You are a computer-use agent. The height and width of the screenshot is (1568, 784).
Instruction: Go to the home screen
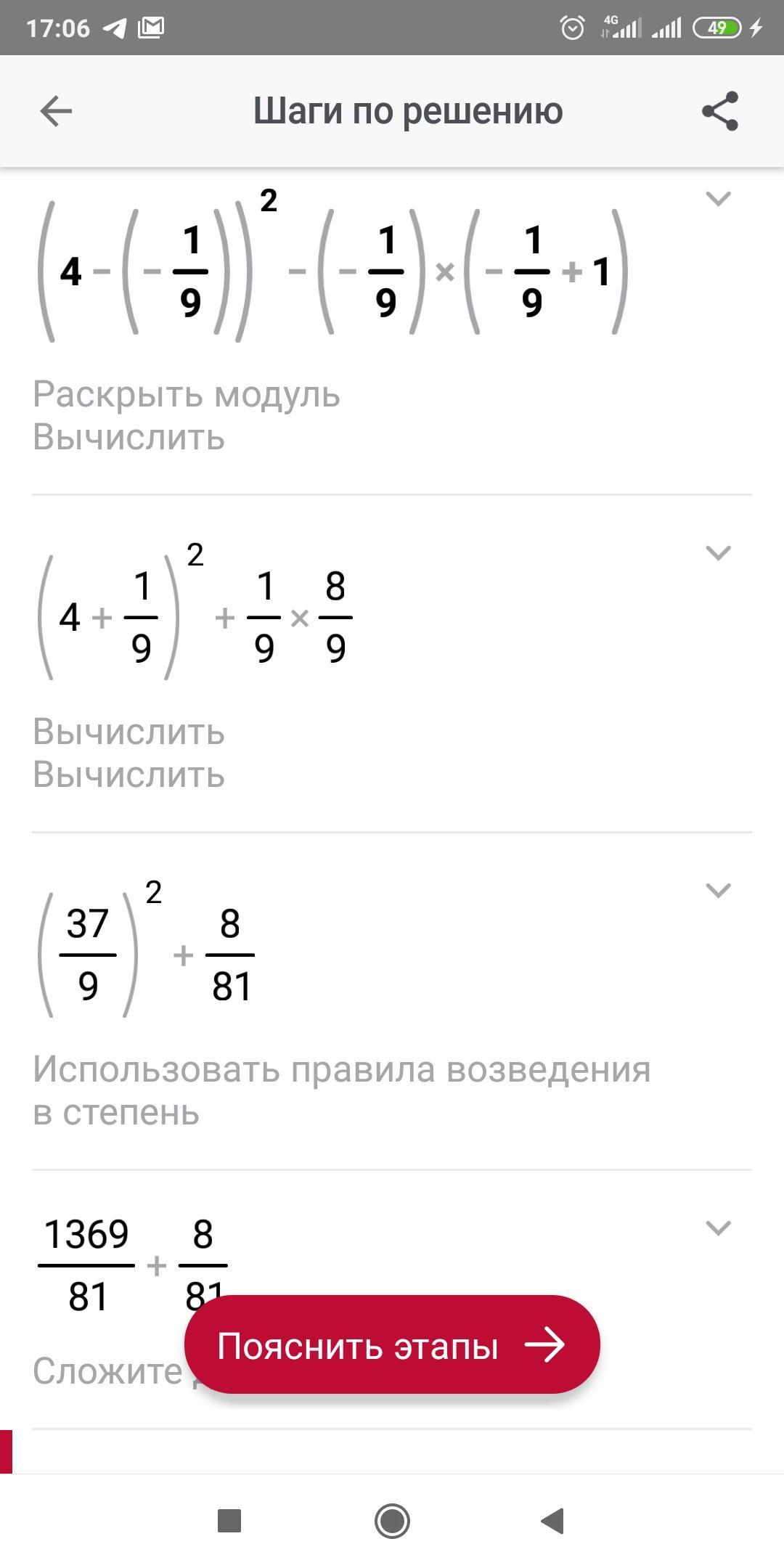(392, 1521)
